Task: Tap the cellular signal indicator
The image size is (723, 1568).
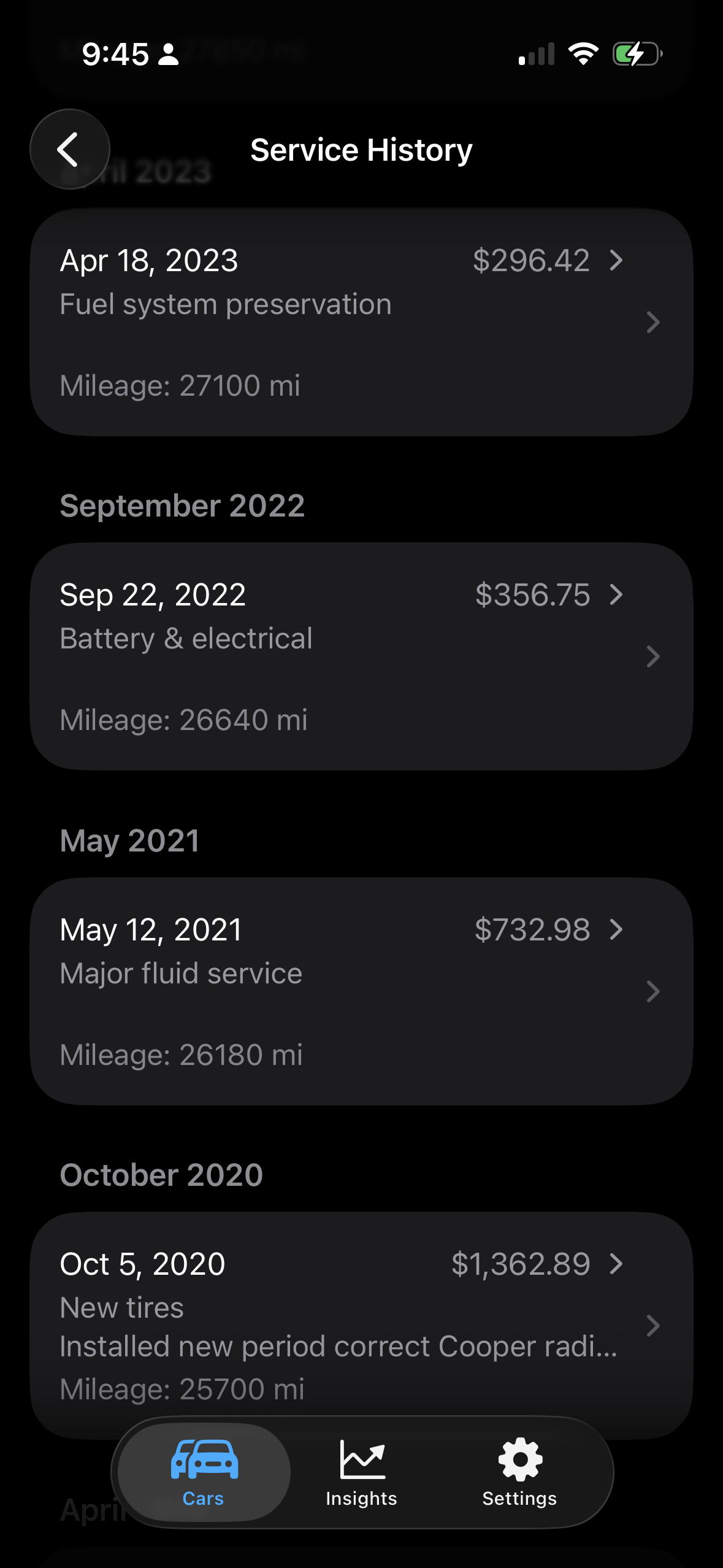Action: coord(535,54)
